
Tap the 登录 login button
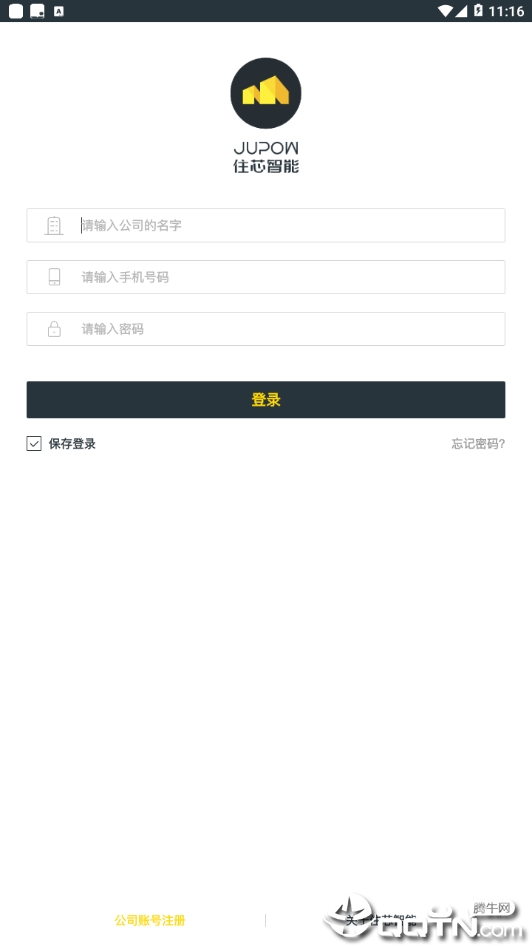tap(265, 399)
